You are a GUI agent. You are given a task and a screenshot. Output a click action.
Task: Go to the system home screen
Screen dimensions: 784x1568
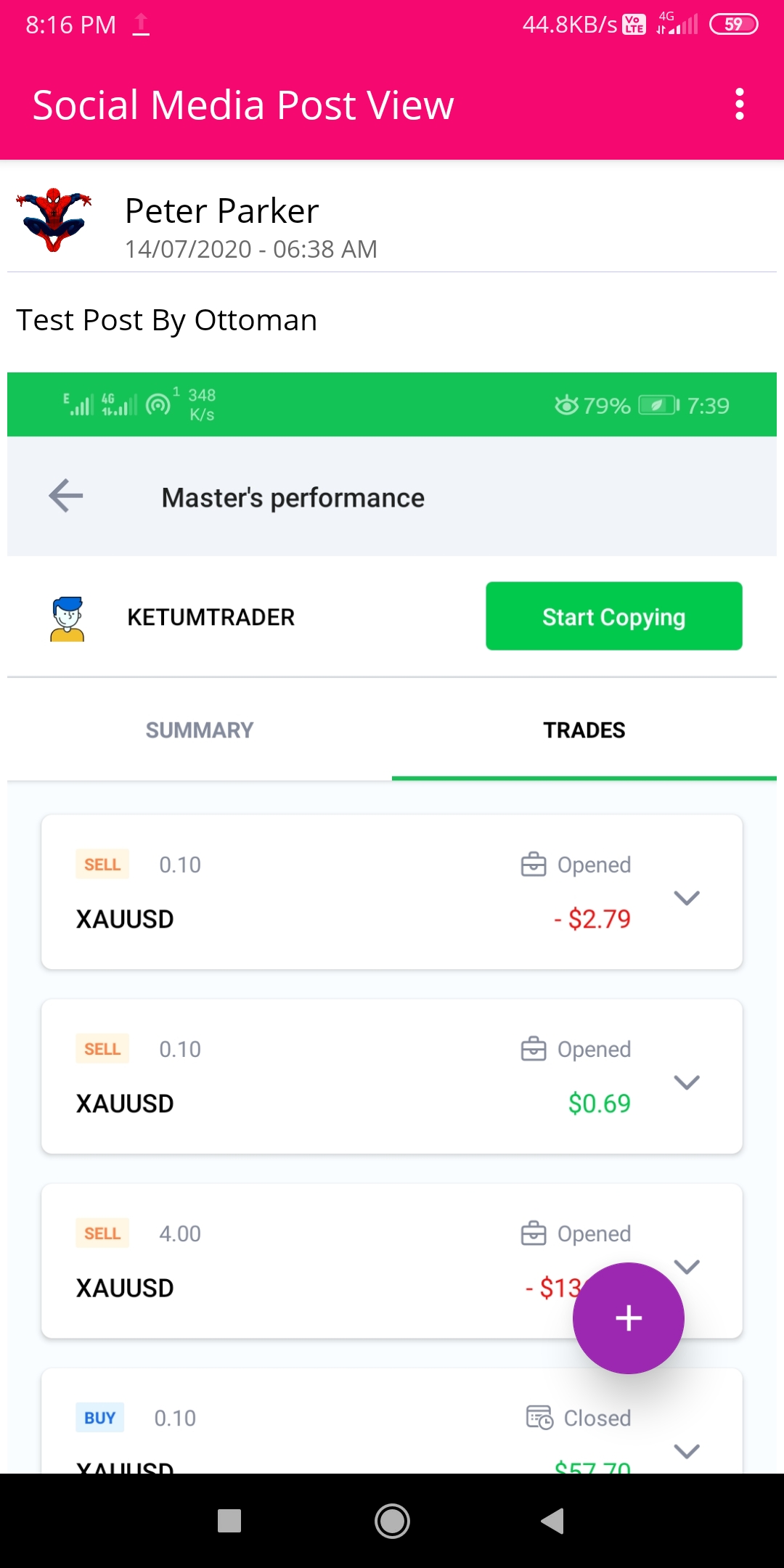(392, 1520)
